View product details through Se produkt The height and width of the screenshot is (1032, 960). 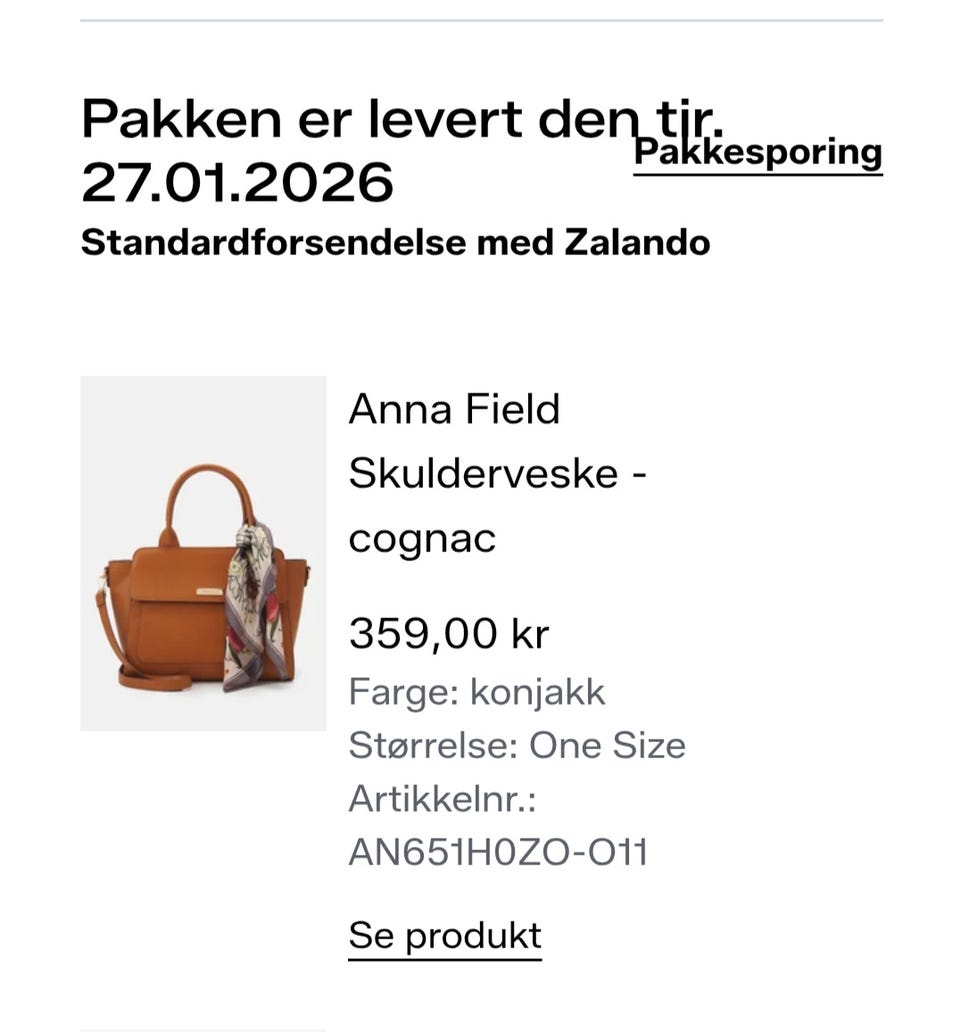pos(443,936)
